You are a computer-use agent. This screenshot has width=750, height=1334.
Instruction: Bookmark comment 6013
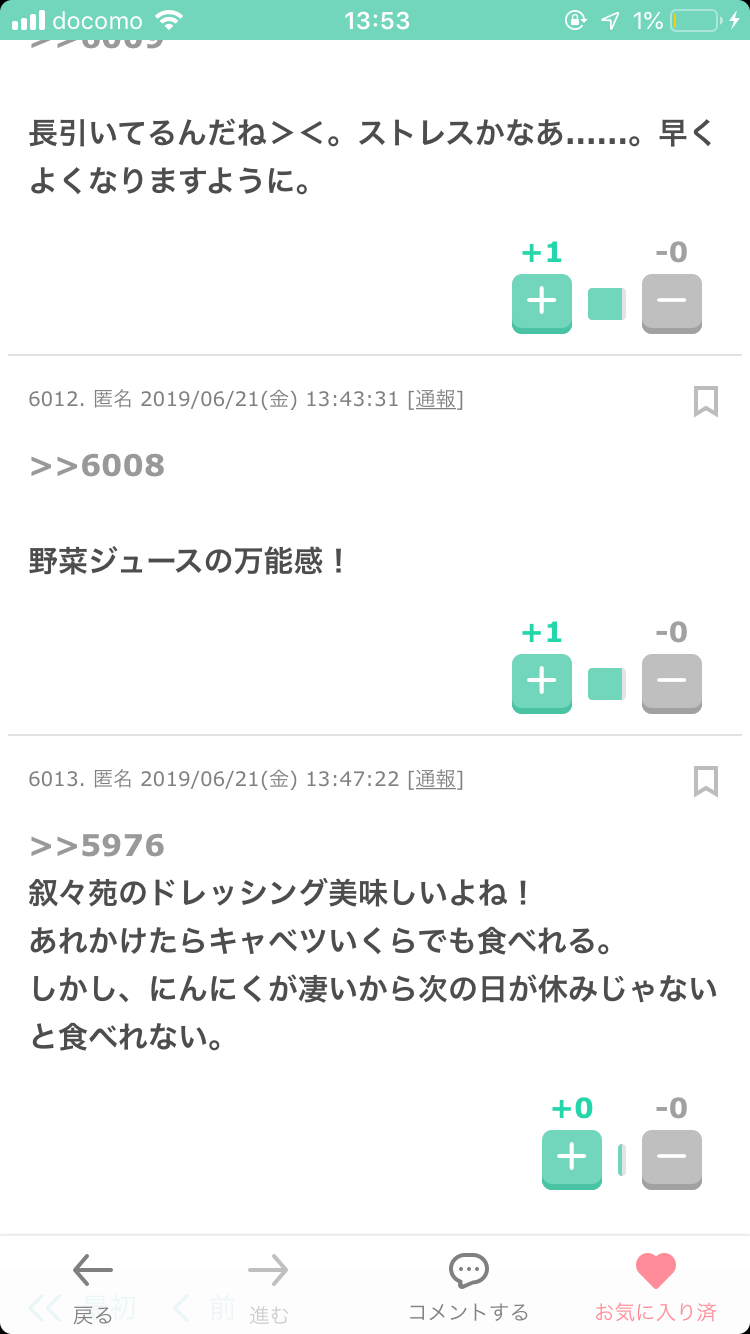coord(706,782)
